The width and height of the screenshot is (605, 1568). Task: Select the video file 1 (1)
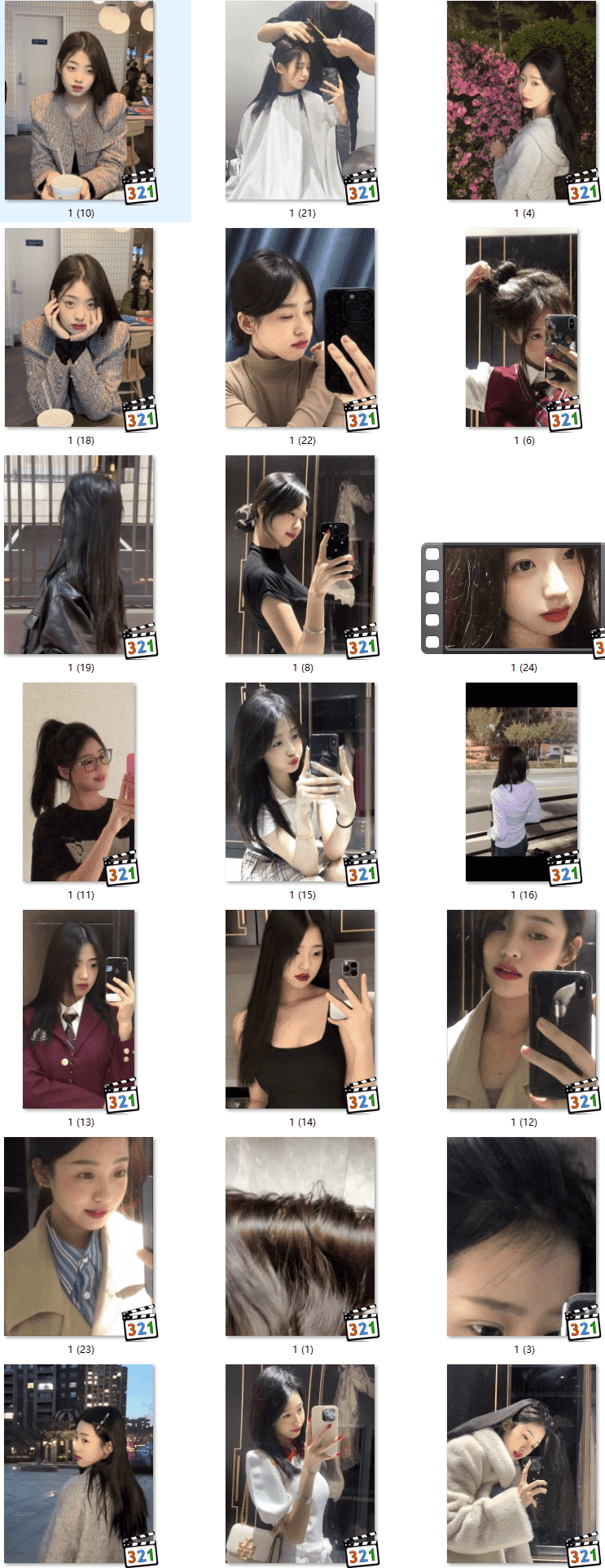(x=300, y=1237)
